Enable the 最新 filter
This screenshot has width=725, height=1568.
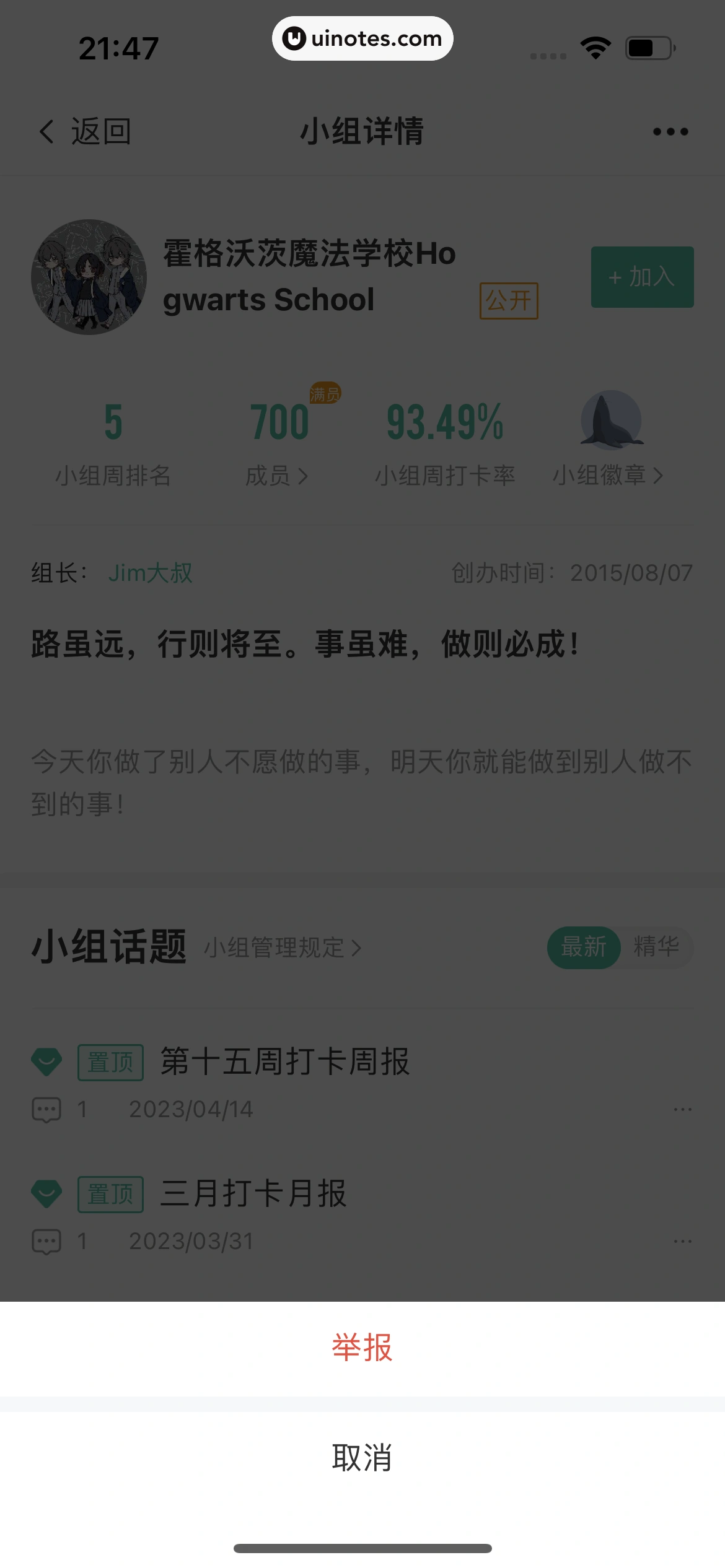tap(583, 947)
